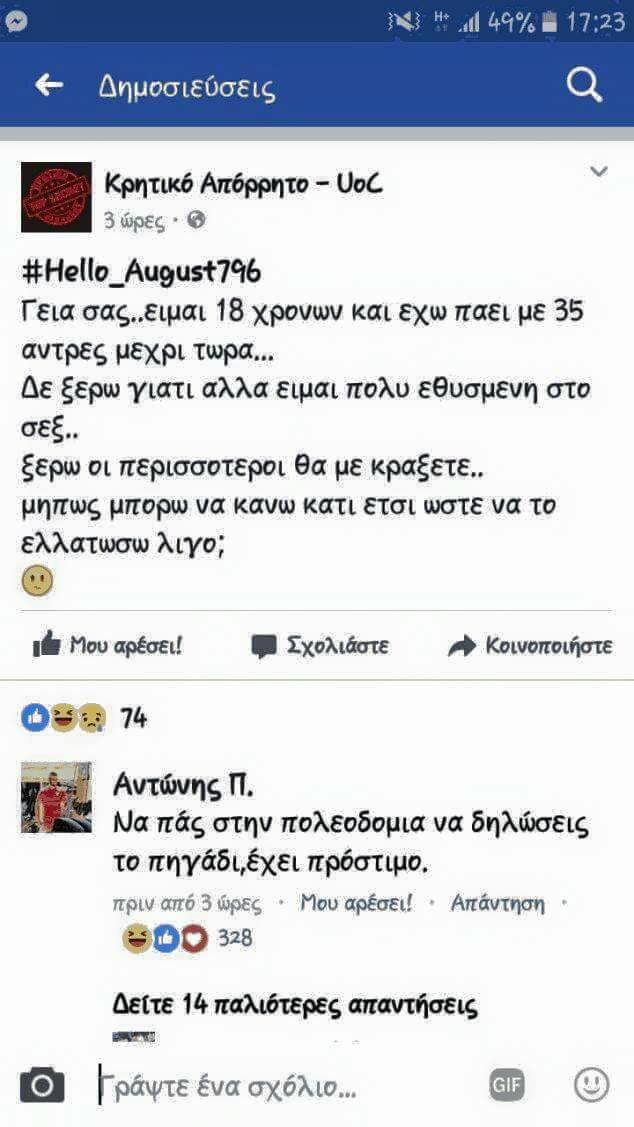Like the post with Μου αρέσει!
Viewport: 634px width, 1127px height.
click(108, 646)
